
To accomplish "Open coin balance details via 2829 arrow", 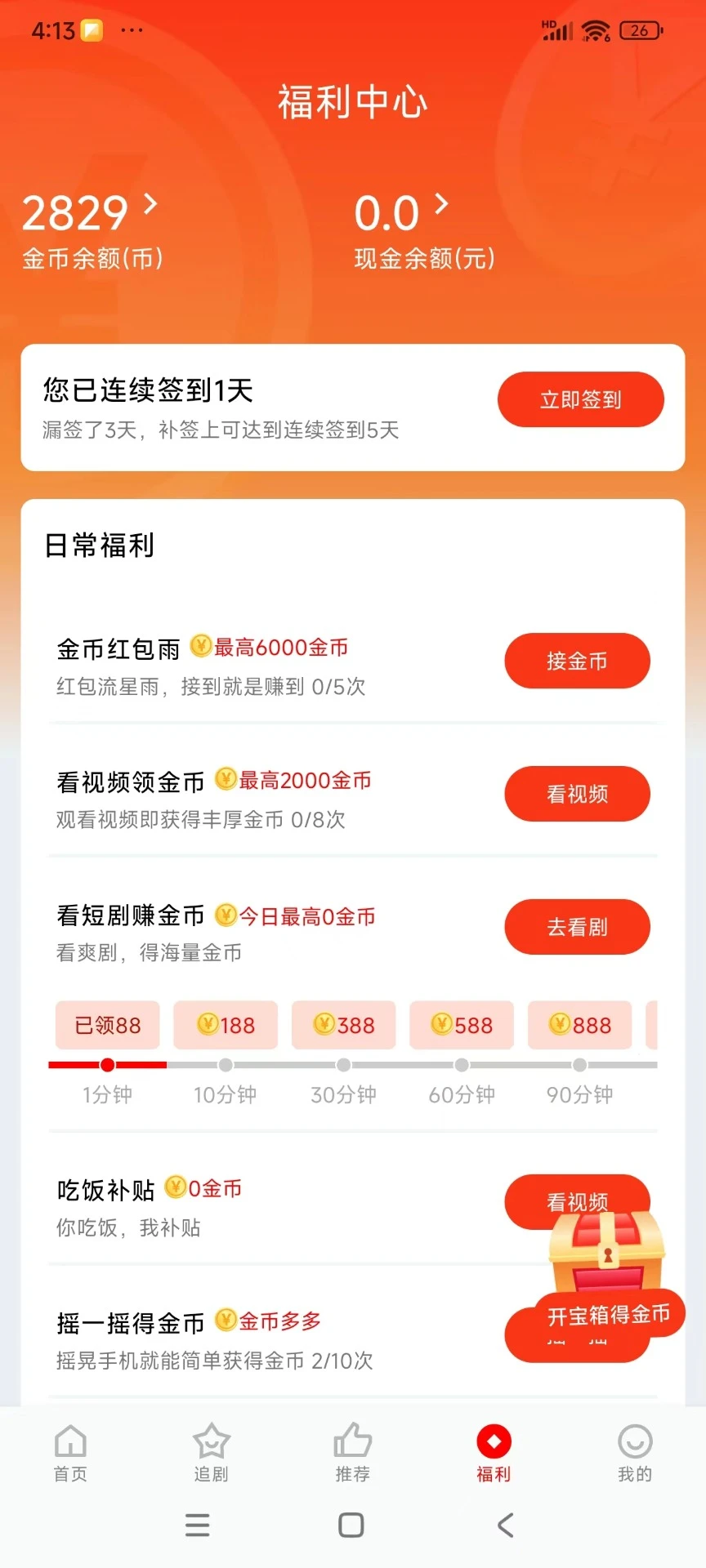I will point(150,206).
